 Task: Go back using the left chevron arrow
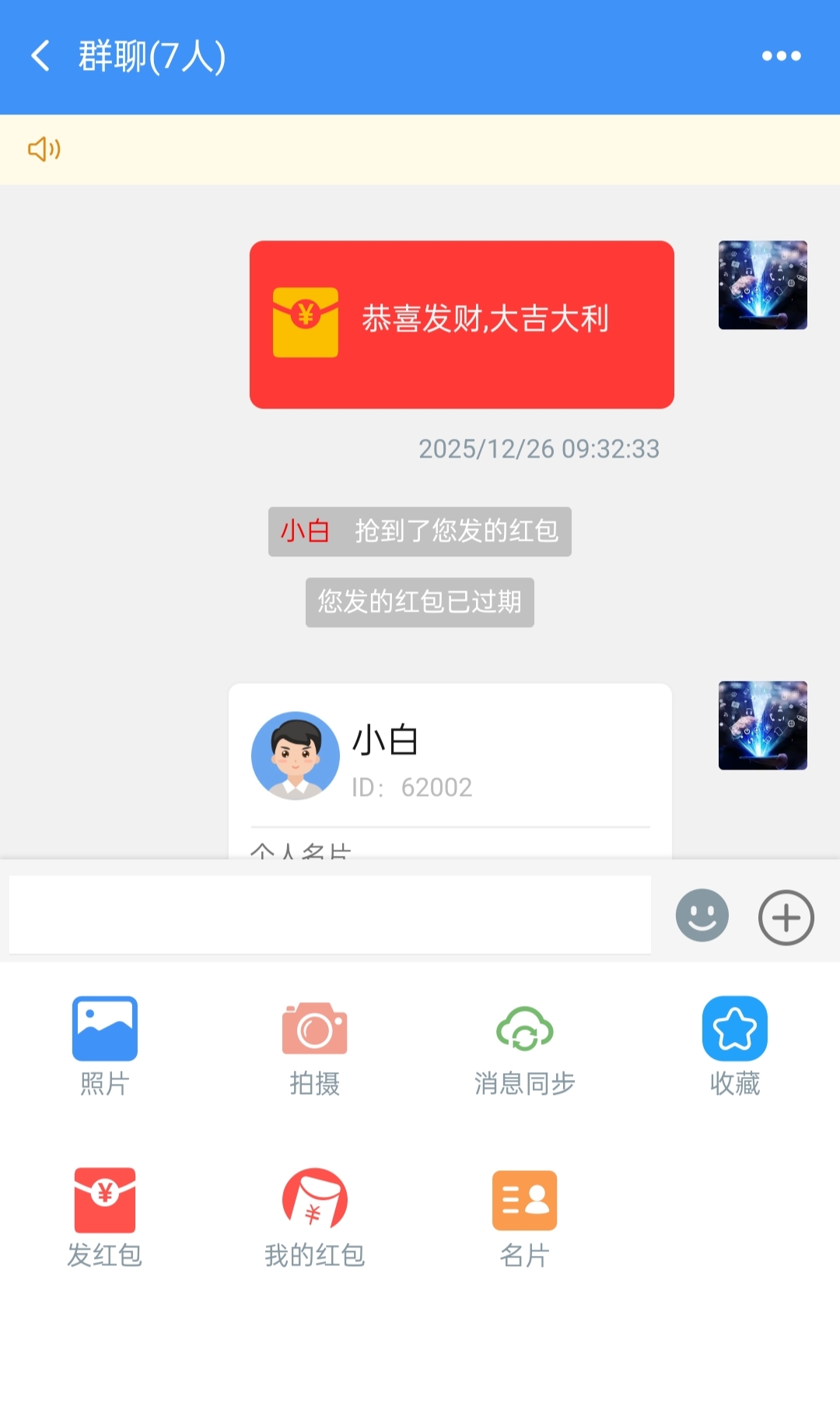click(x=40, y=55)
